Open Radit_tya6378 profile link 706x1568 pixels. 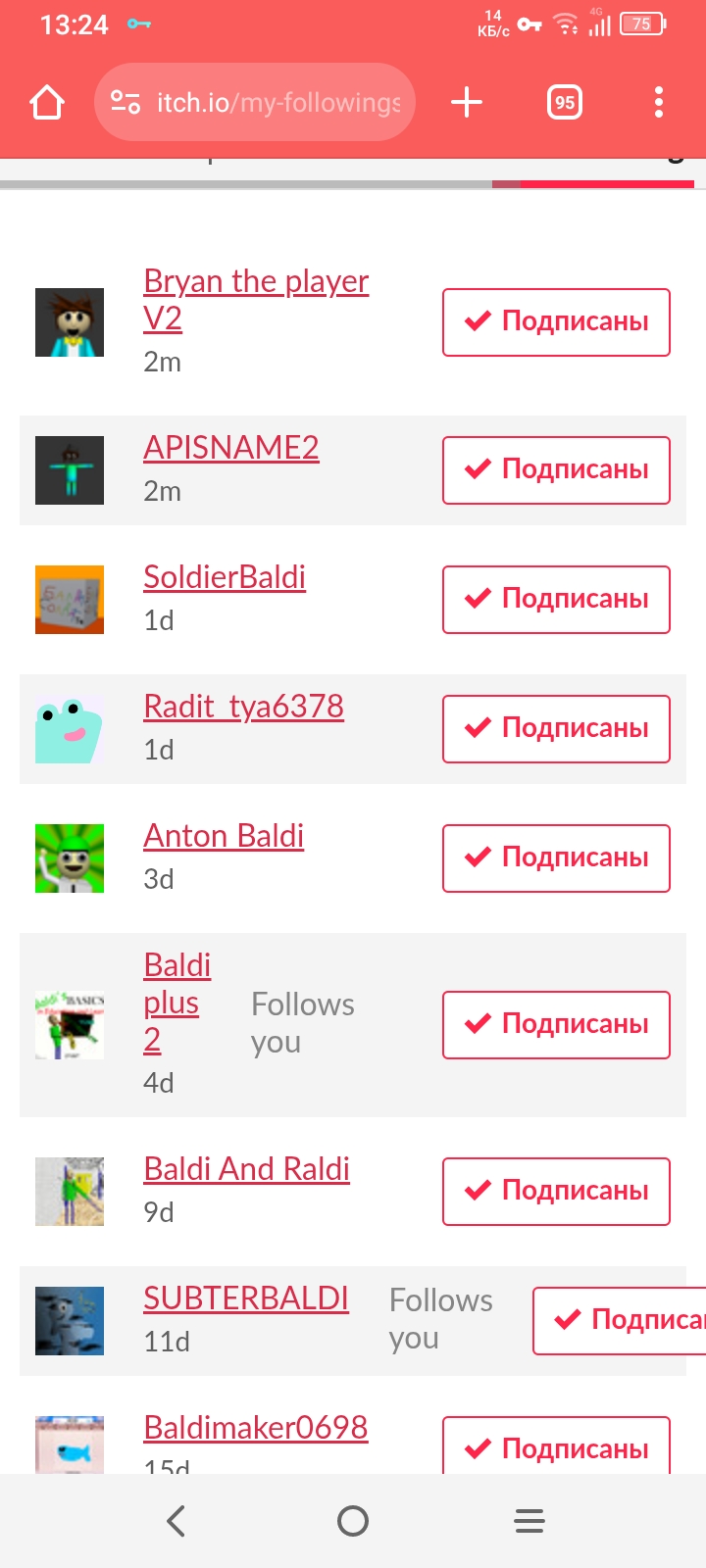click(x=243, y=707)
